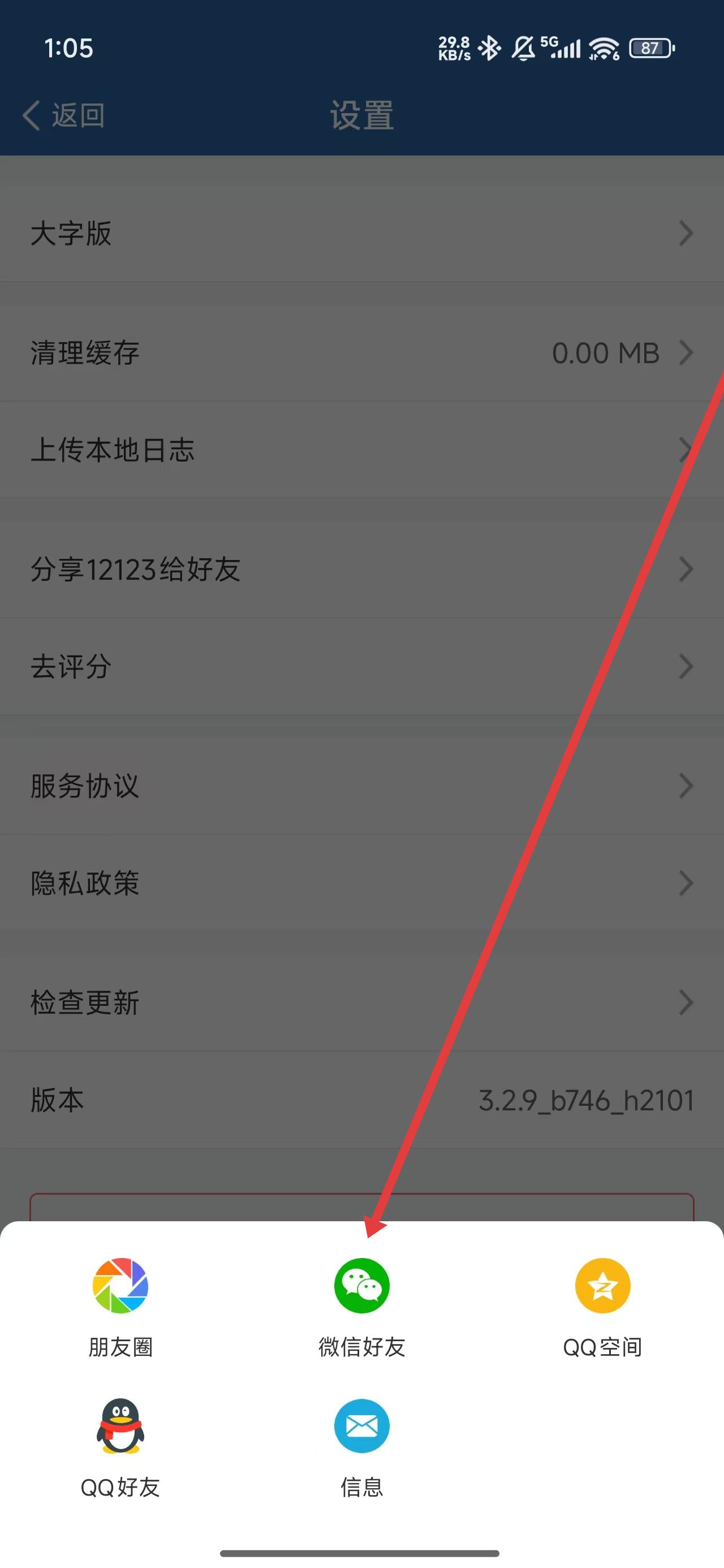This screenshot has height=1568, width=724.
Task: Open 清理缓存 to clear cache
Action: coord(361,353)
